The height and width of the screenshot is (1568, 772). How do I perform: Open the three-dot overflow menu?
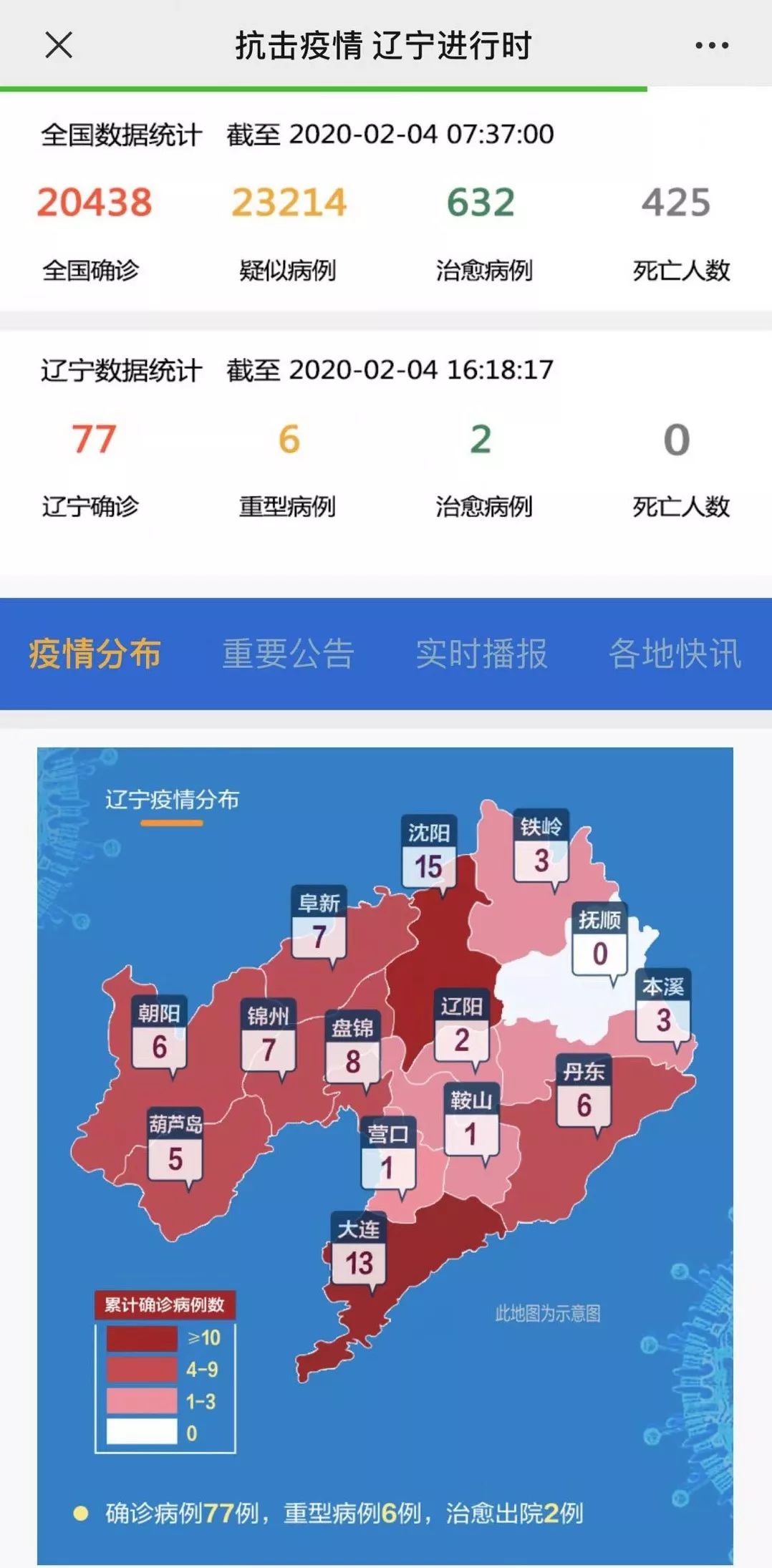(x=712, y=45)
